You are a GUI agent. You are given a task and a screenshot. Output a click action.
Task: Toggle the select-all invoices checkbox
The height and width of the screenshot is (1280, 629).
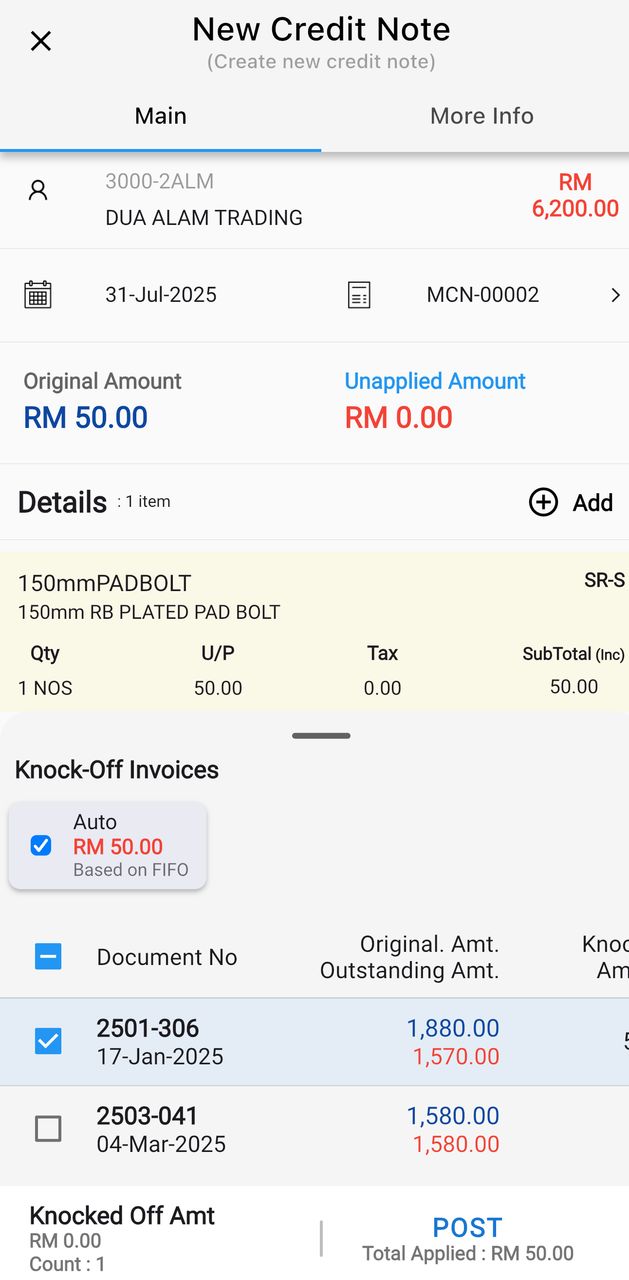pos(48,957)
